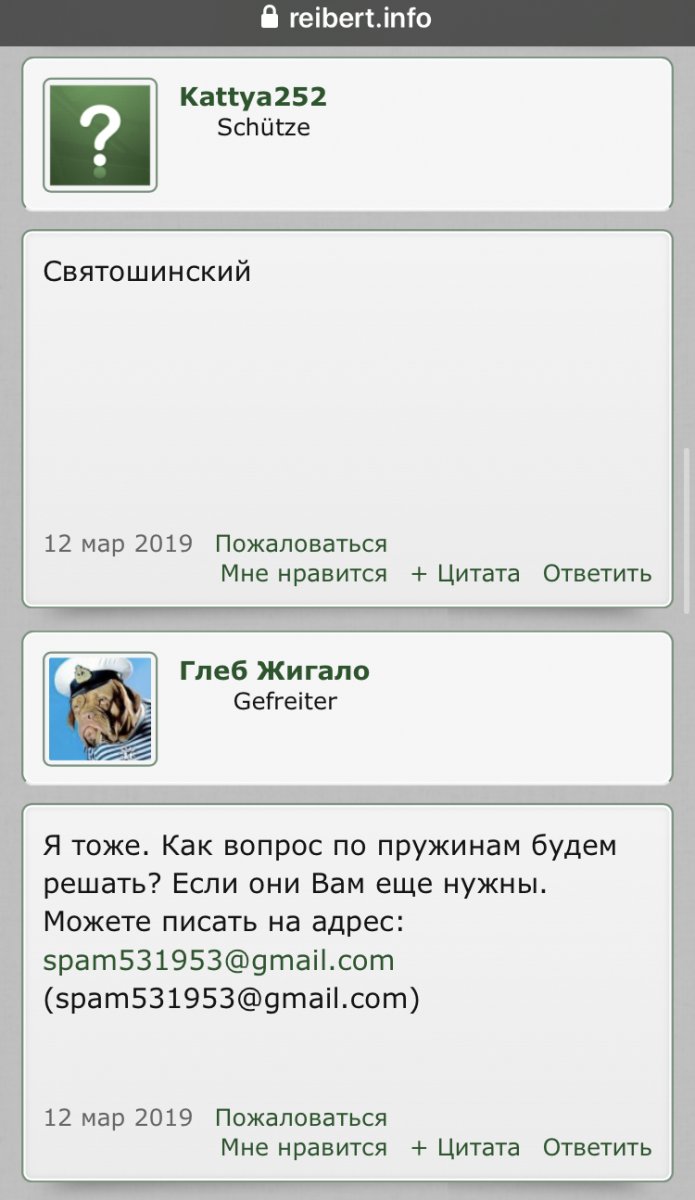Viewport: 695px width, 1200px height.
Task: Report Глеб Жигало's post via Пожаловаться
Action: (x=301, y=1118)
